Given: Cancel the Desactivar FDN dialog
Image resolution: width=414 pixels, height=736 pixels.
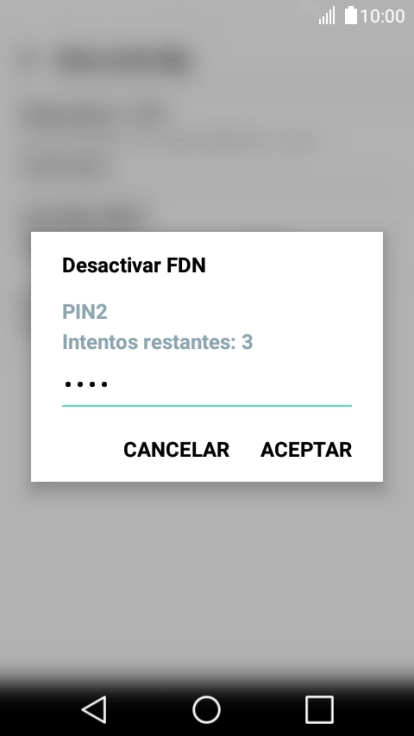Looking at the screenshot, I should (176, 450).
